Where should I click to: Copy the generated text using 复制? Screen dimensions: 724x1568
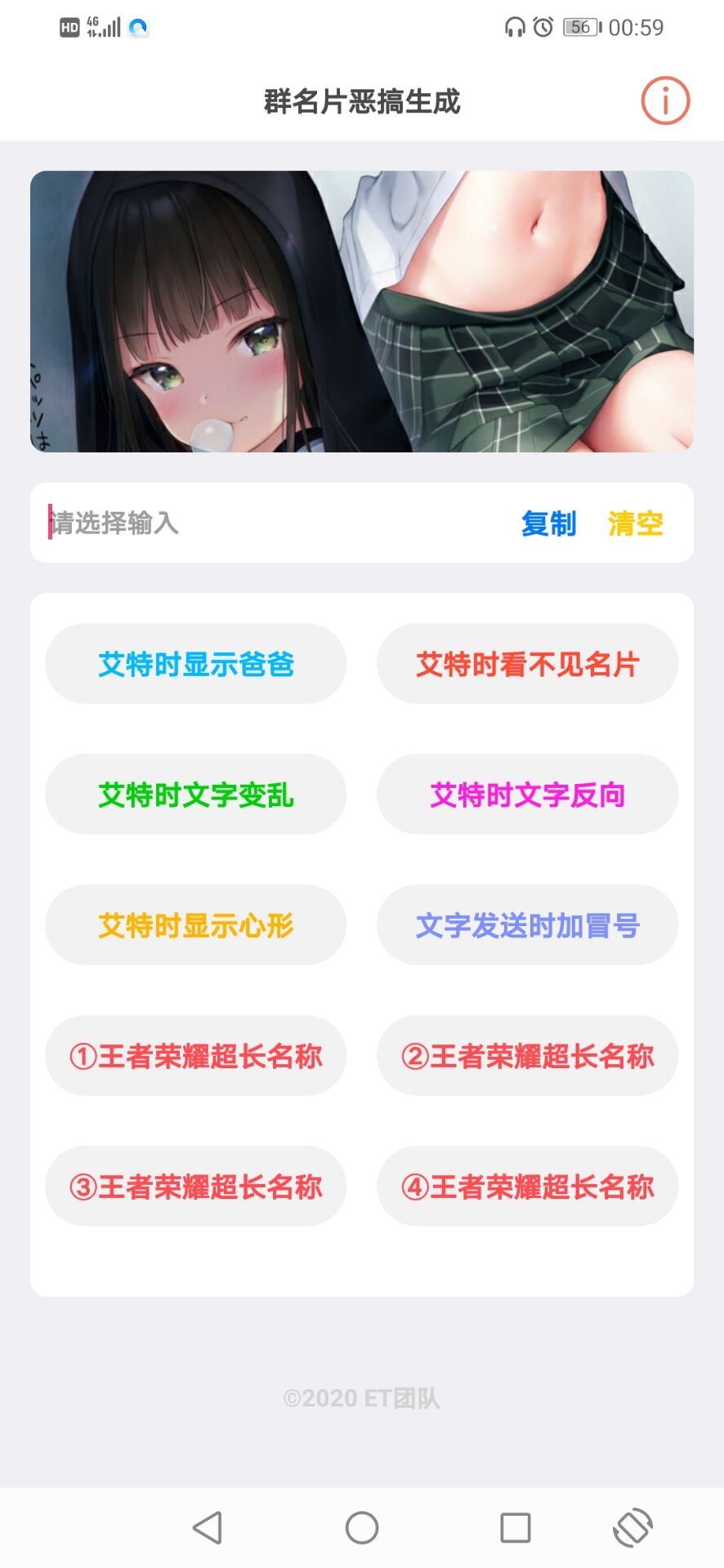tap(548, 523)
